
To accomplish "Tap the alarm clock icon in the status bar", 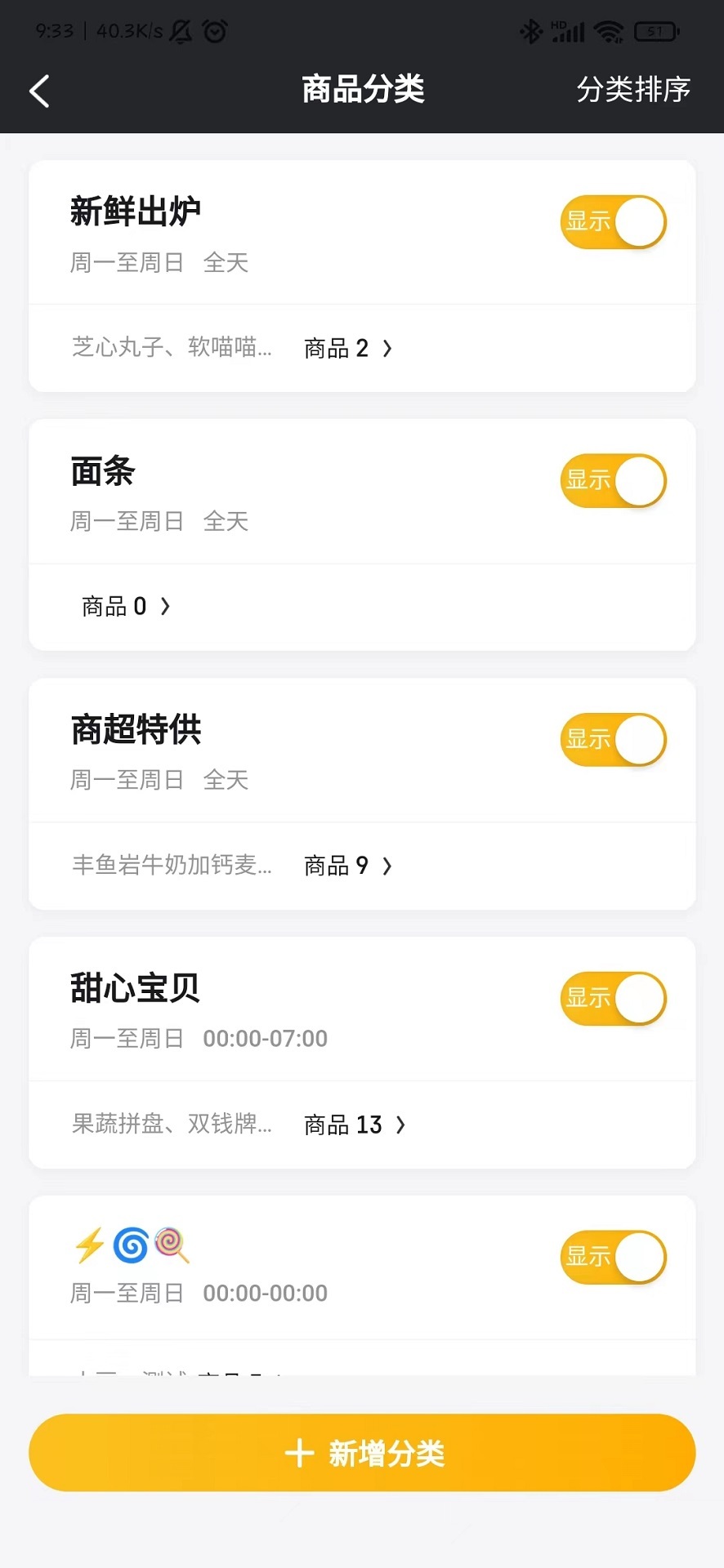I will [214, 30].
